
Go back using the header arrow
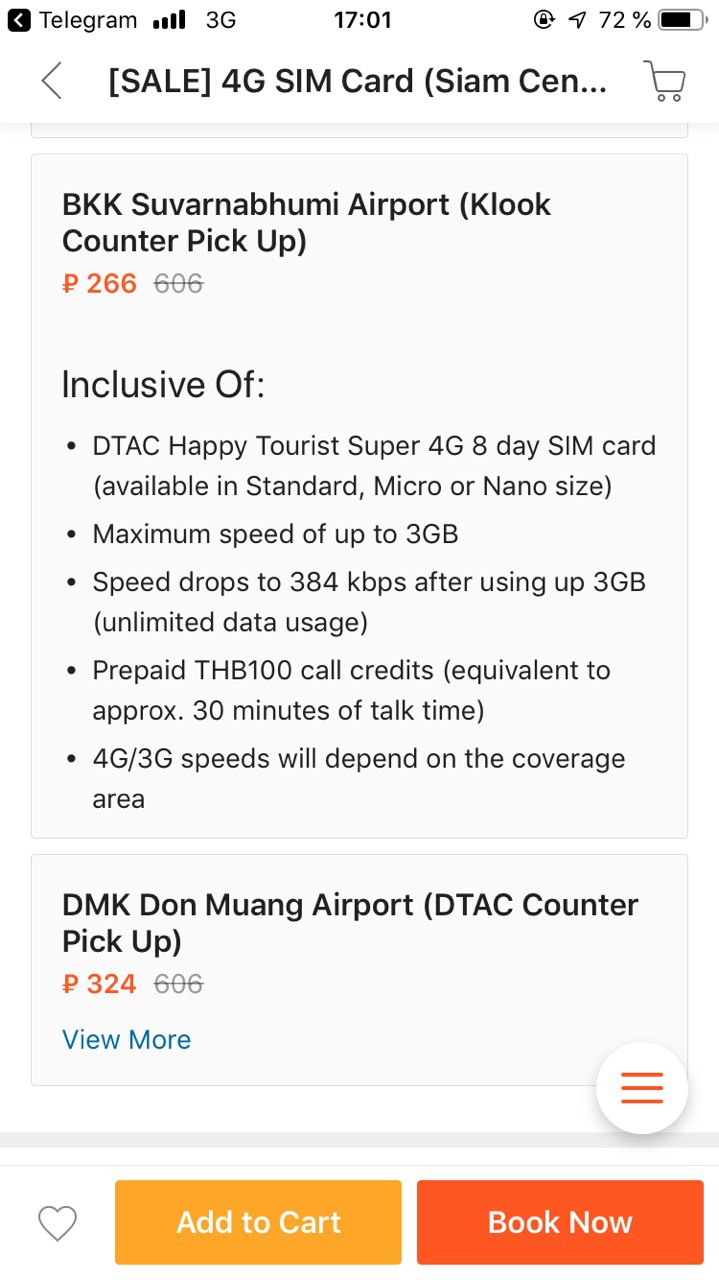point(52,81)
